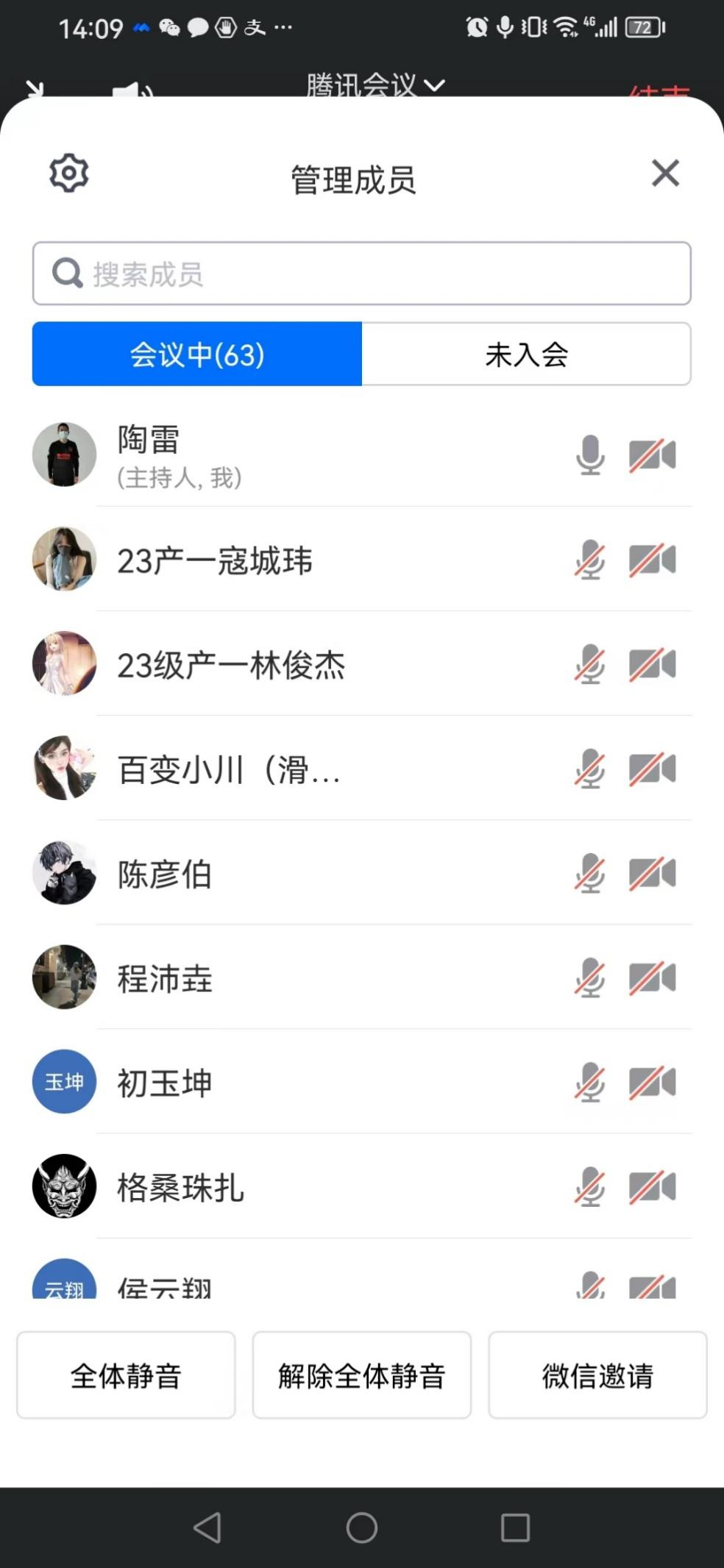Open member row 程沛垚
Screen dimensions: 724x1568
pos(294,978)
